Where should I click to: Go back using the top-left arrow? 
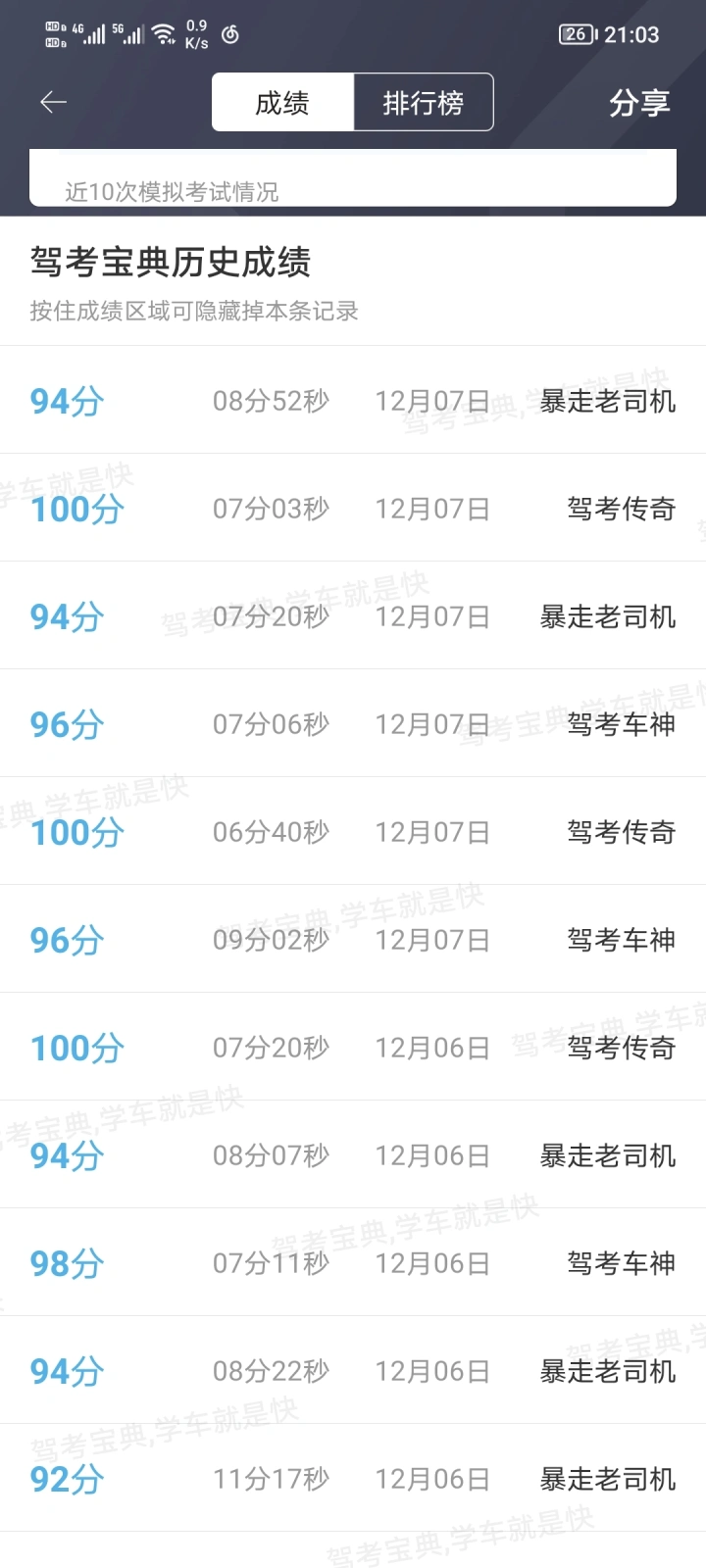pos(53,102)
